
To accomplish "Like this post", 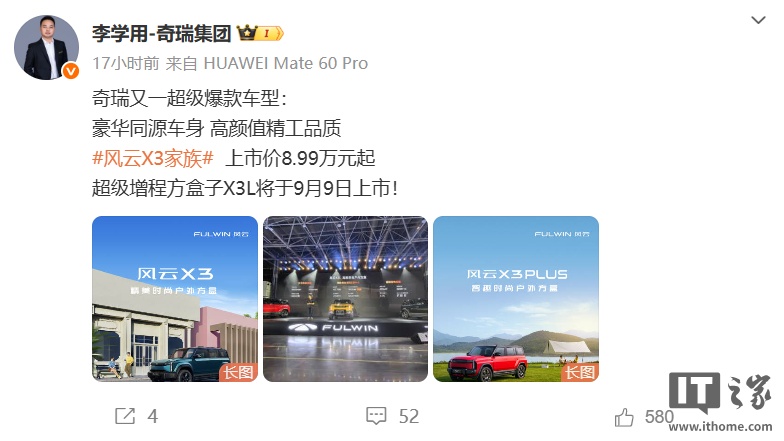I will tap(645, 416).
